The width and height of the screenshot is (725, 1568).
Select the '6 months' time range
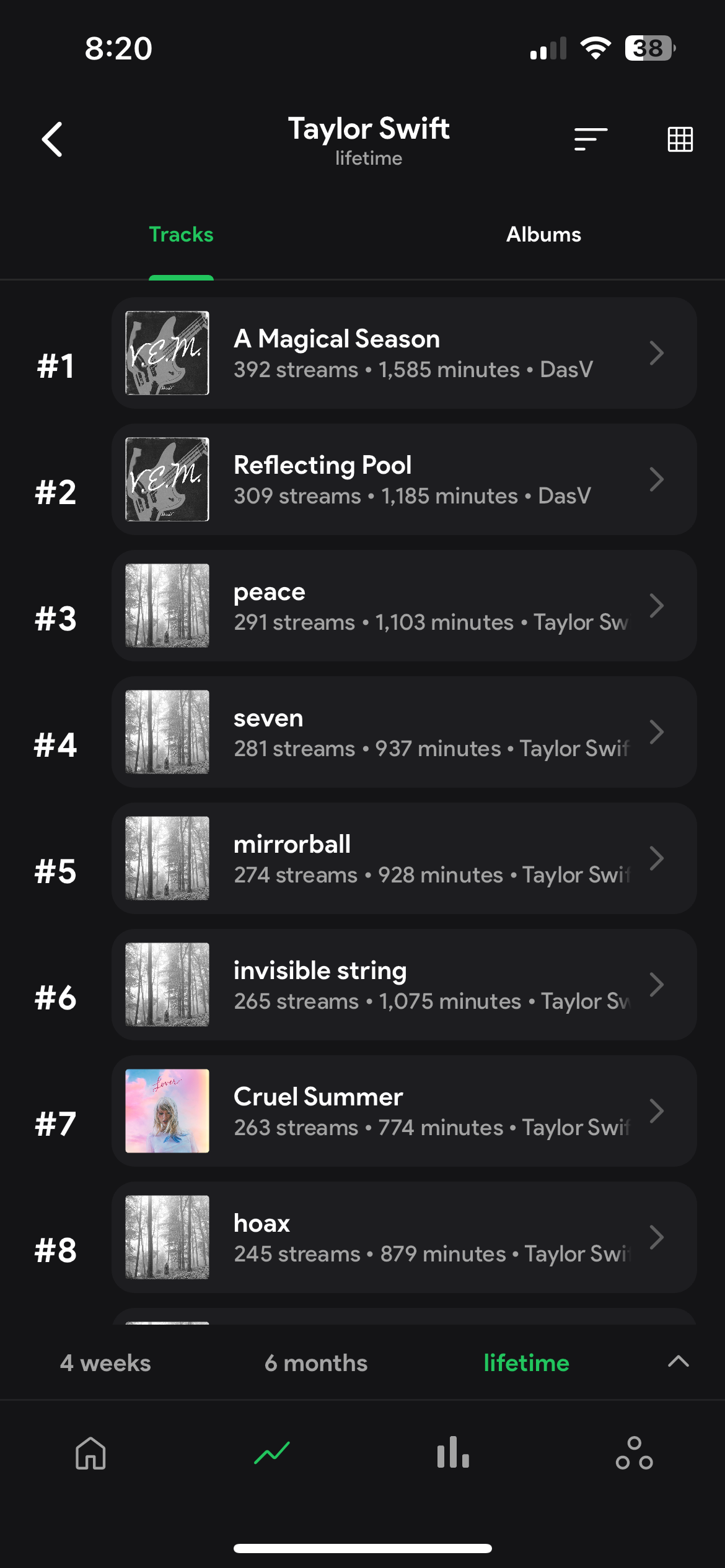point(316,1362)
